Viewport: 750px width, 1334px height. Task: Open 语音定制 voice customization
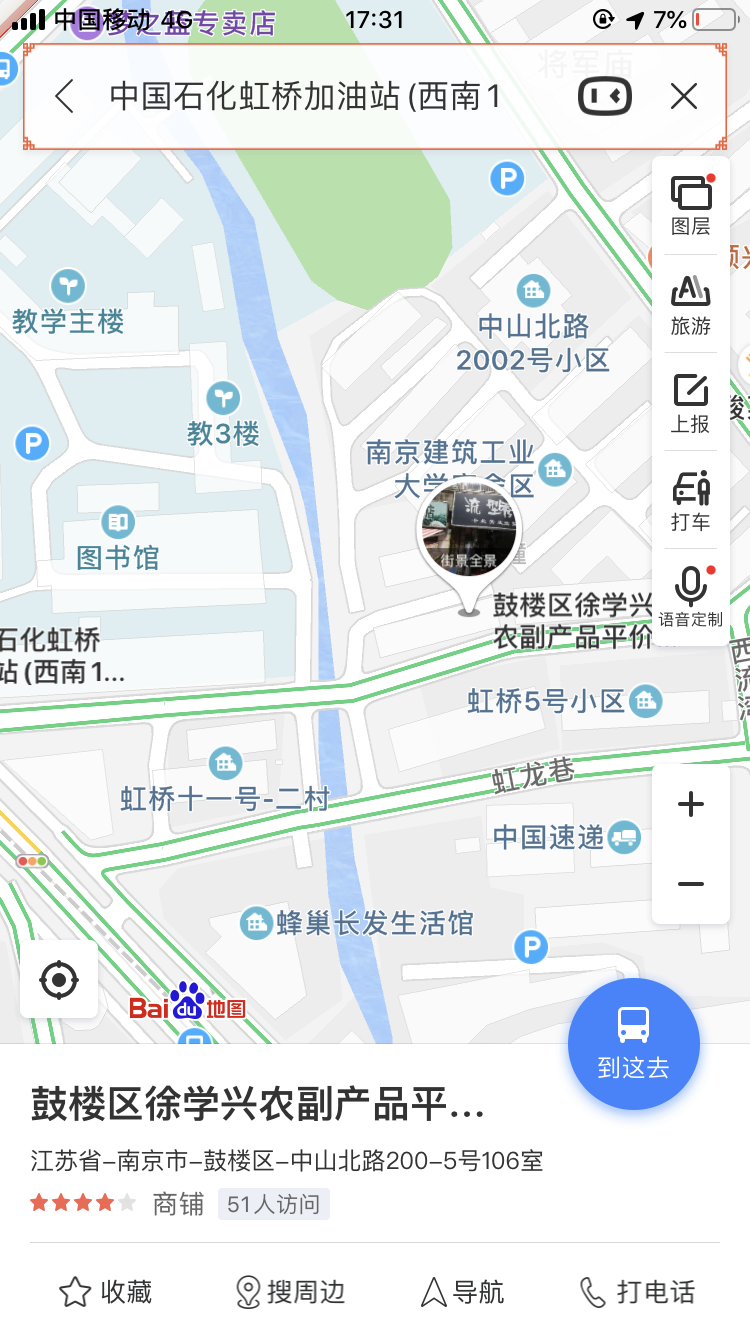pos(690,597)
